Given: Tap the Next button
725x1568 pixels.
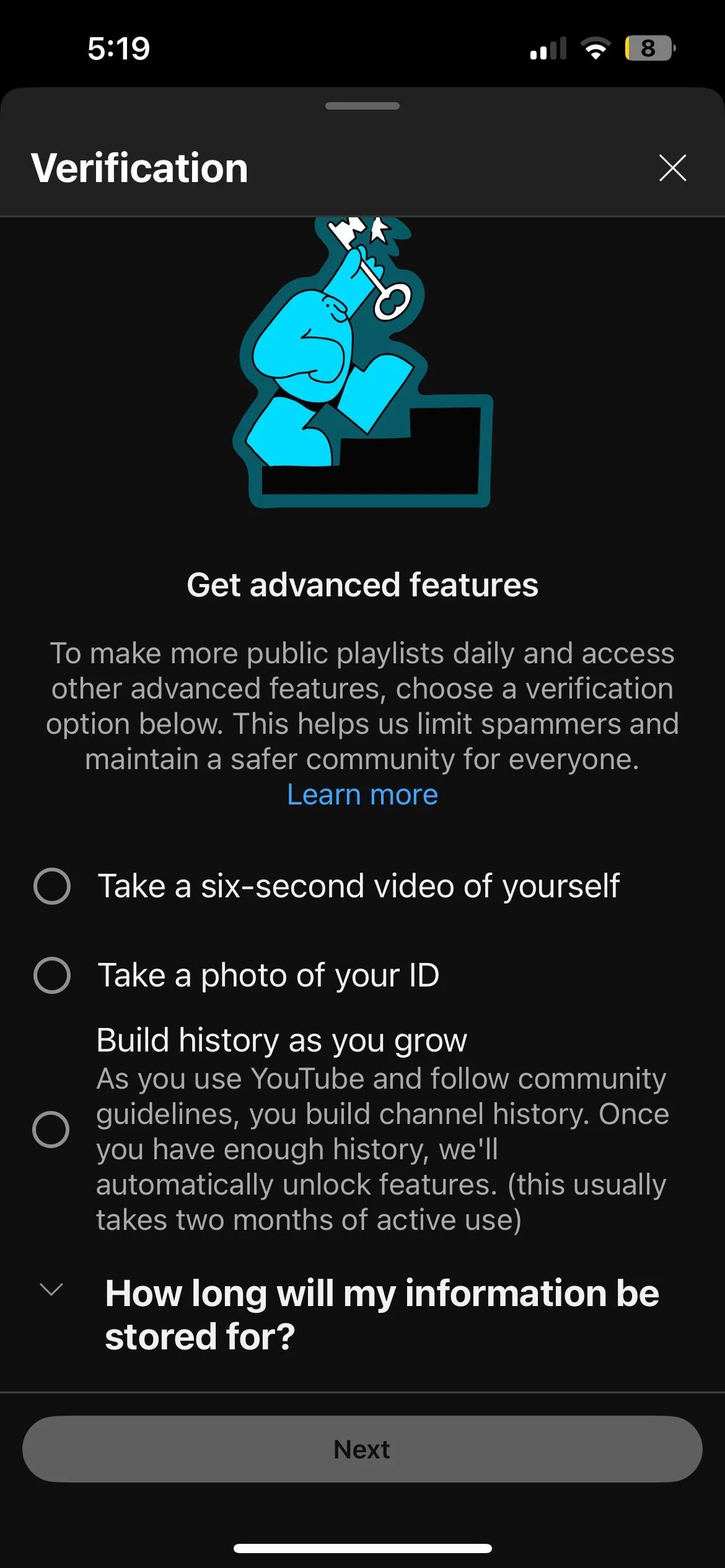Looking at the screenshot, I should point(362,1449).
